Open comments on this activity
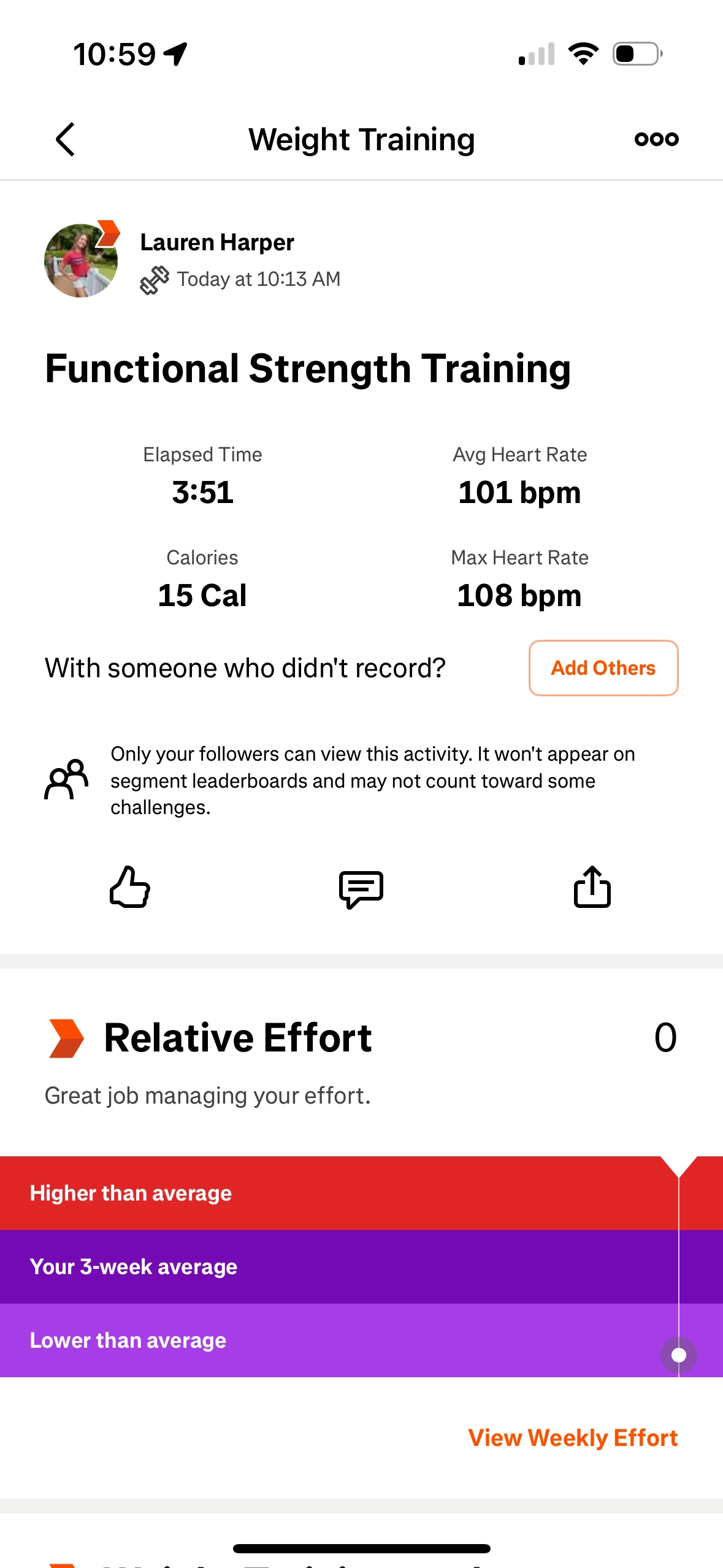Image resolution: width=723 pixels, height=1568 pixels. point(361,889)
